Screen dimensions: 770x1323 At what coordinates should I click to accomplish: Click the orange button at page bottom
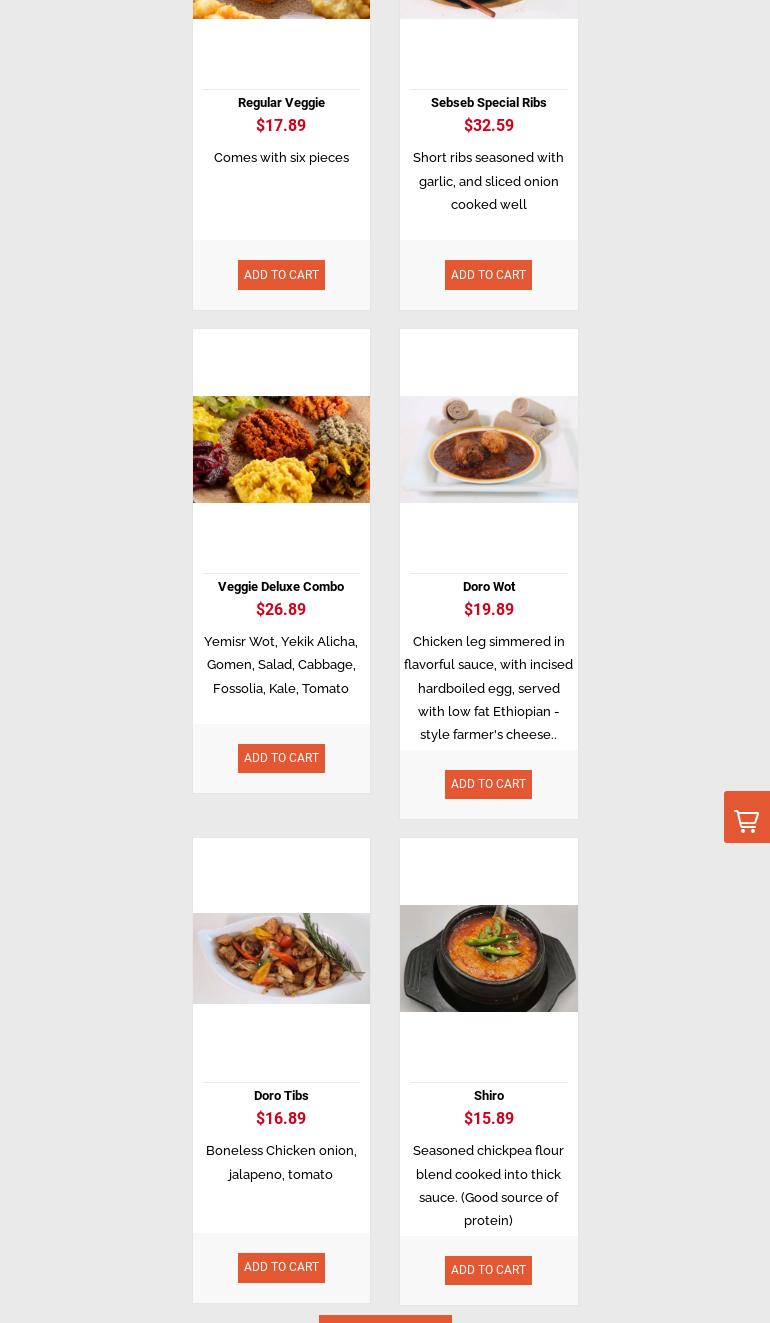coord(385,1320)
